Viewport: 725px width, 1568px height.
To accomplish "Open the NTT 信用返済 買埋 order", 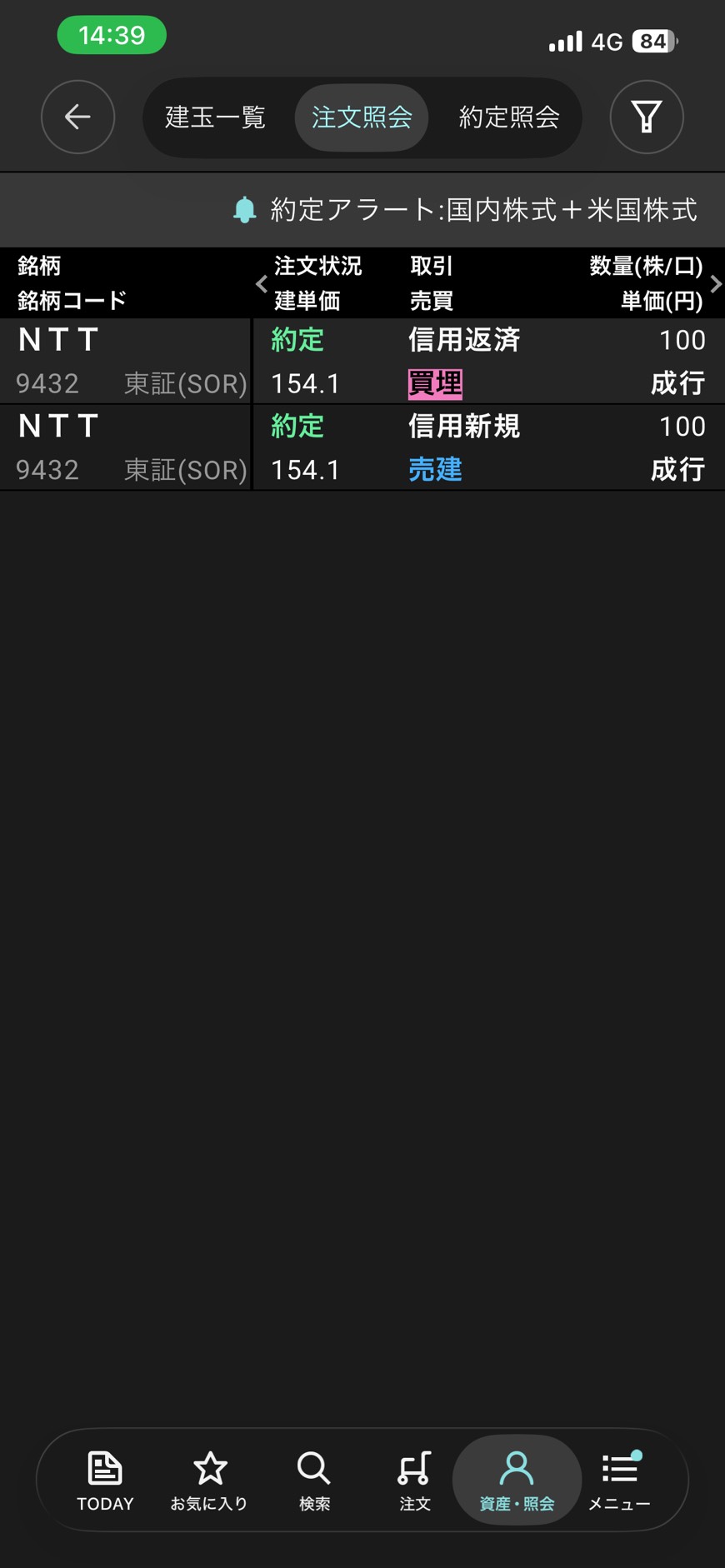I will tap(362, 362).
